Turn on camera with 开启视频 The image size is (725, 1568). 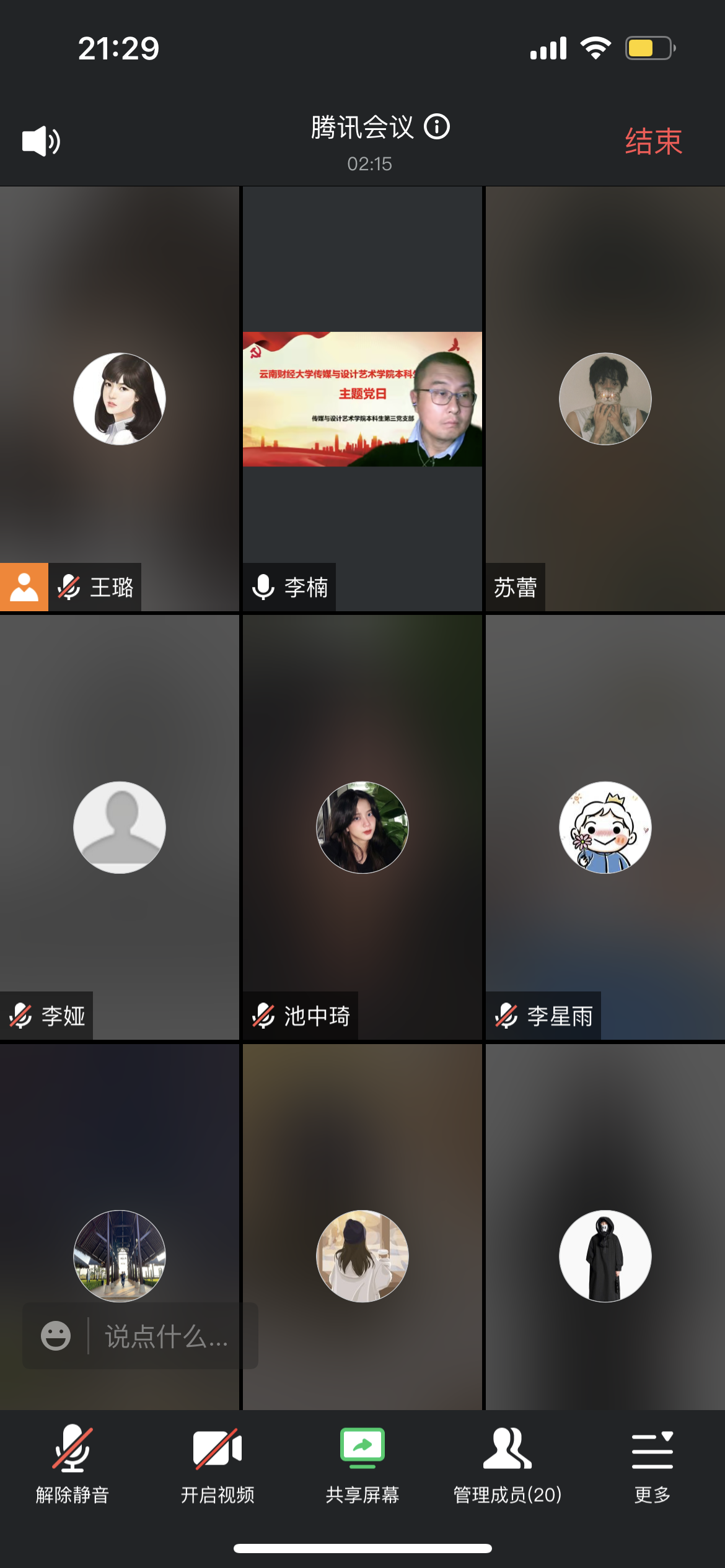click(217, 1465)
